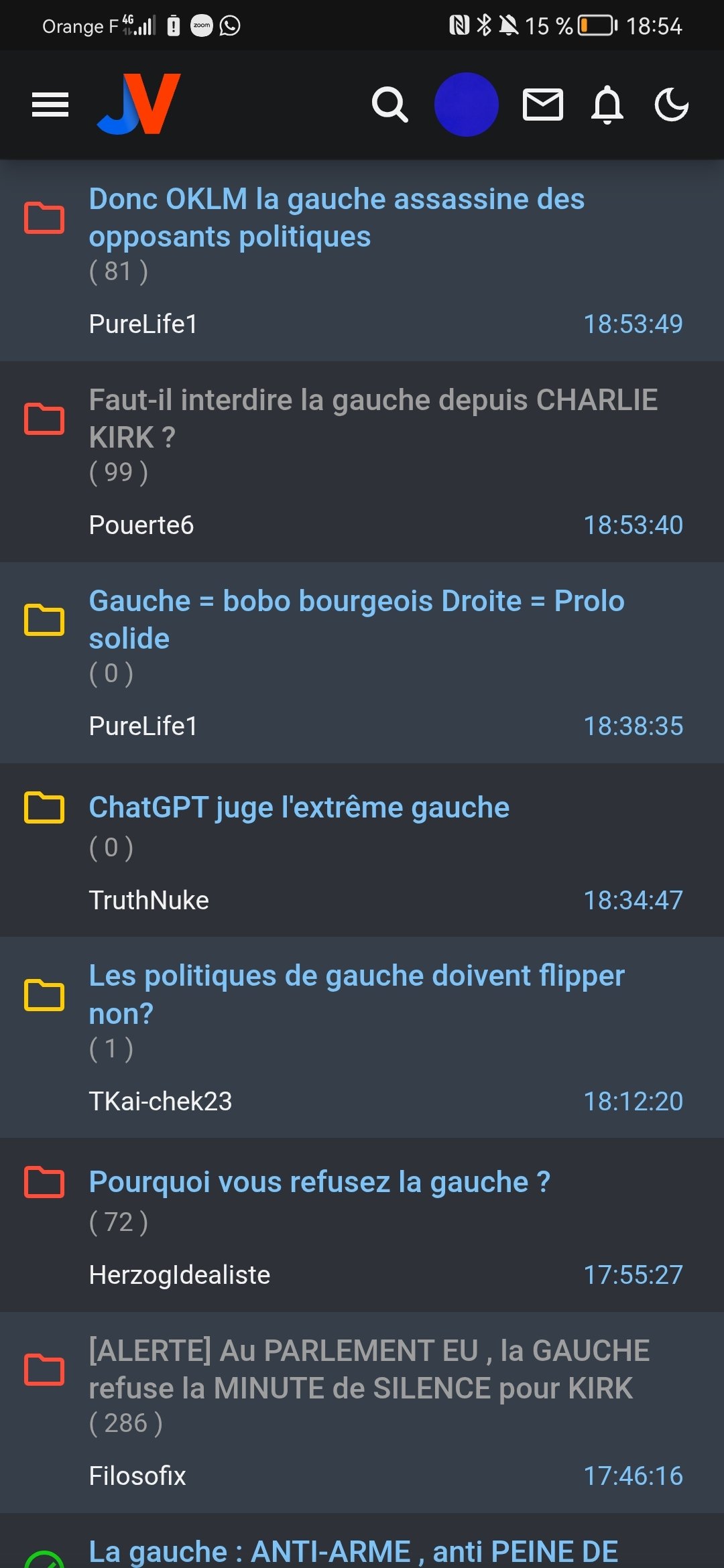724x1568 pixels.
Task: Open the notifications bell
Action: click(607, 105)
